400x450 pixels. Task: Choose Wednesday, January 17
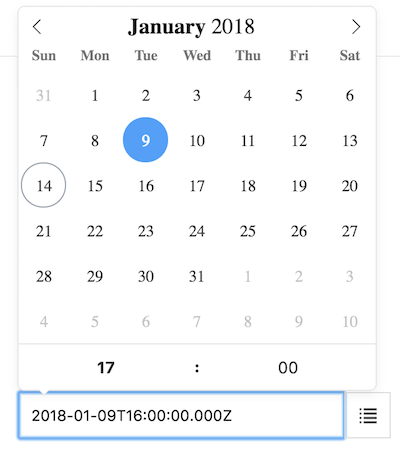coord(197,185)
